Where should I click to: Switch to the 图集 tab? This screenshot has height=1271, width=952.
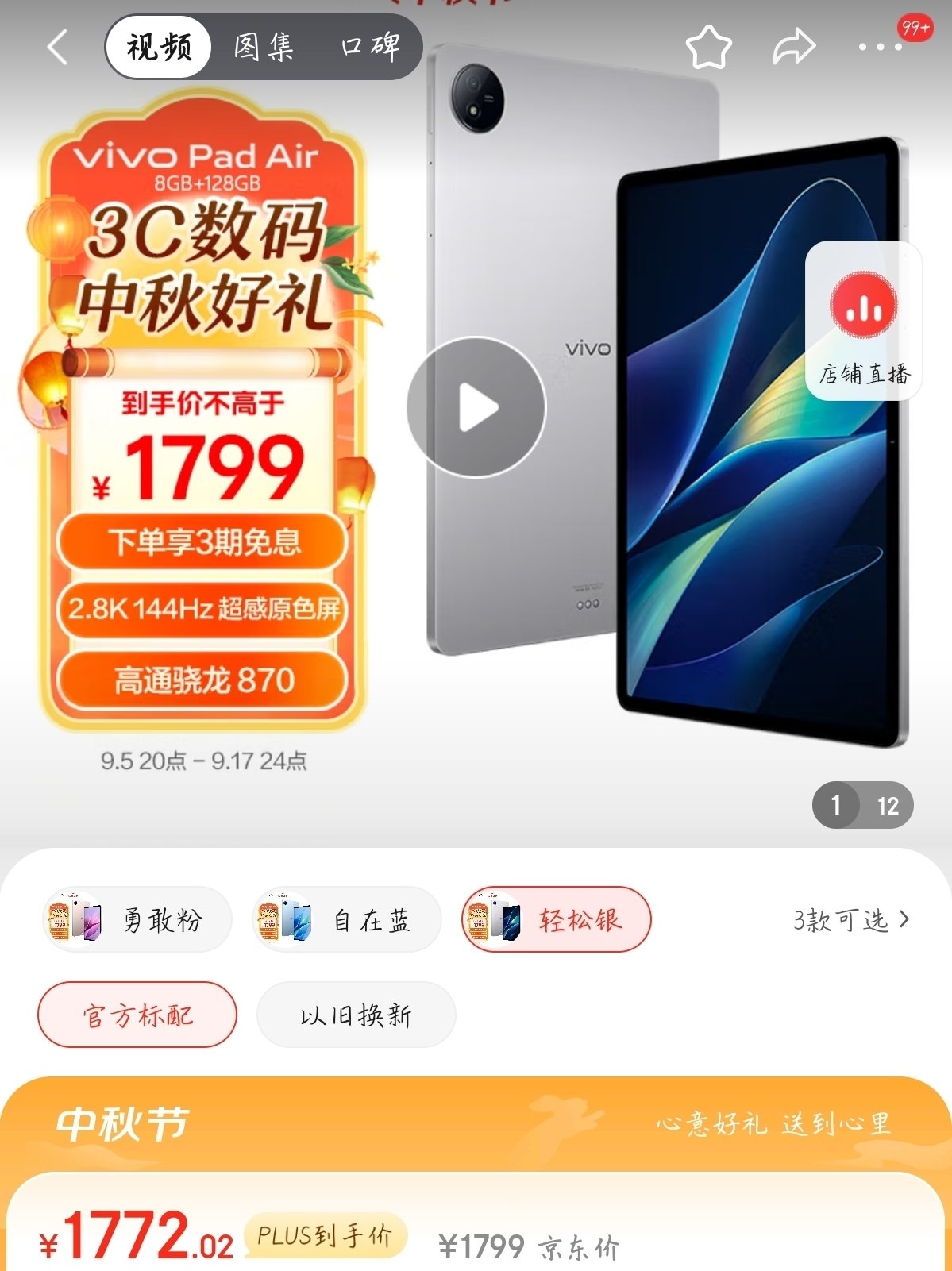[x=264, y=47]
